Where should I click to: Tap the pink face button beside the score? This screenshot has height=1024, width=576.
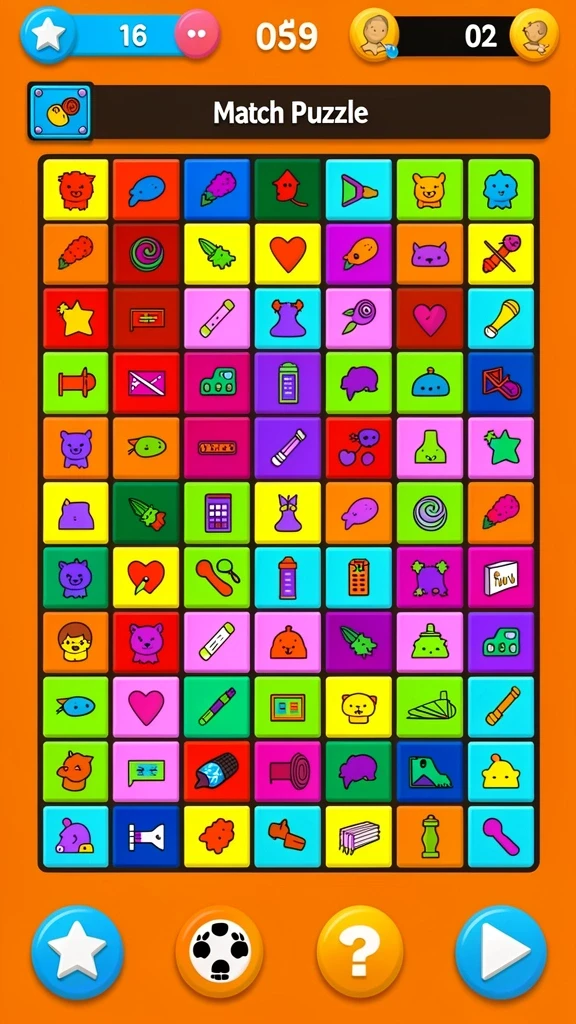198,33
